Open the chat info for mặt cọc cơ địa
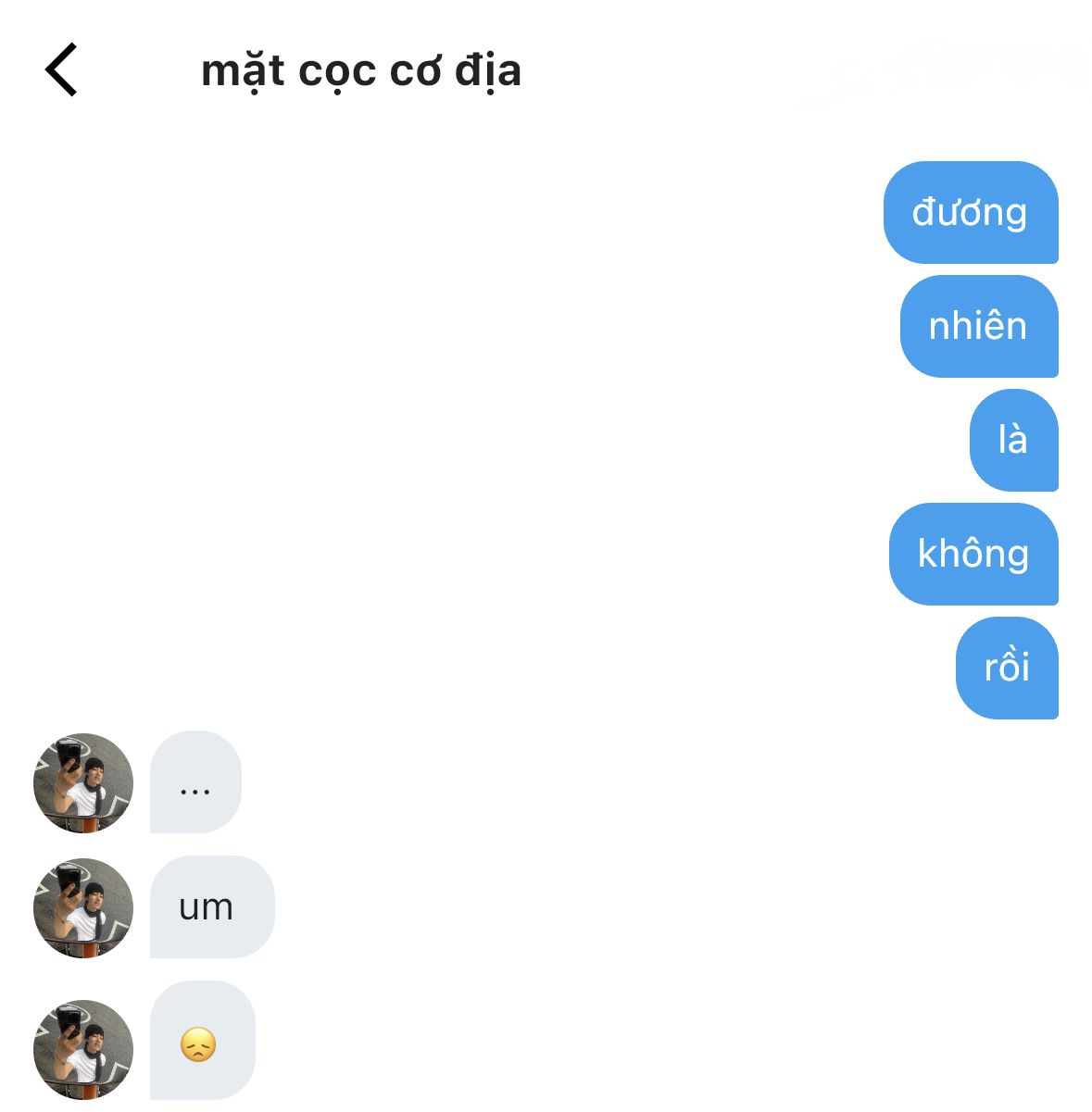 tap(361, 71)
